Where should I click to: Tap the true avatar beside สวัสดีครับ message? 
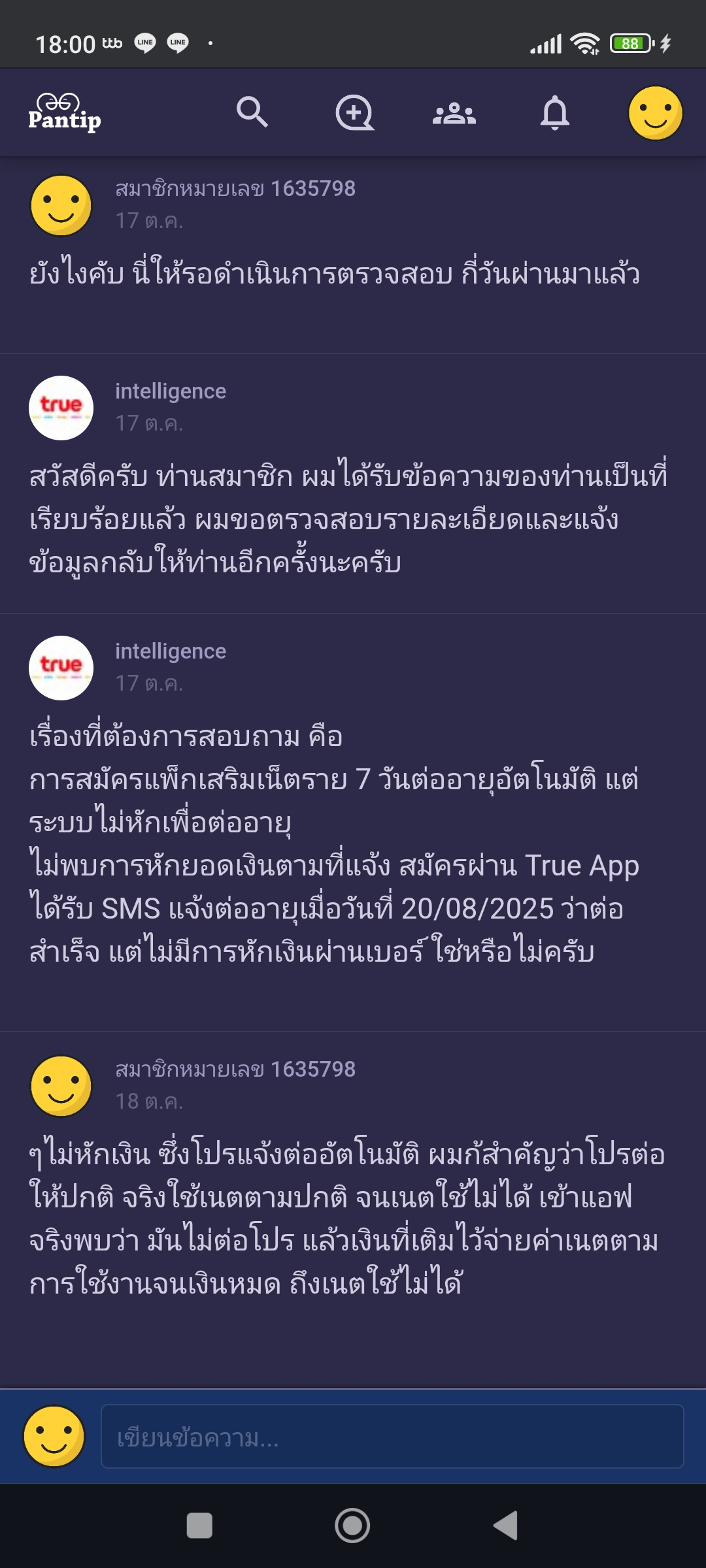point(61,408)
